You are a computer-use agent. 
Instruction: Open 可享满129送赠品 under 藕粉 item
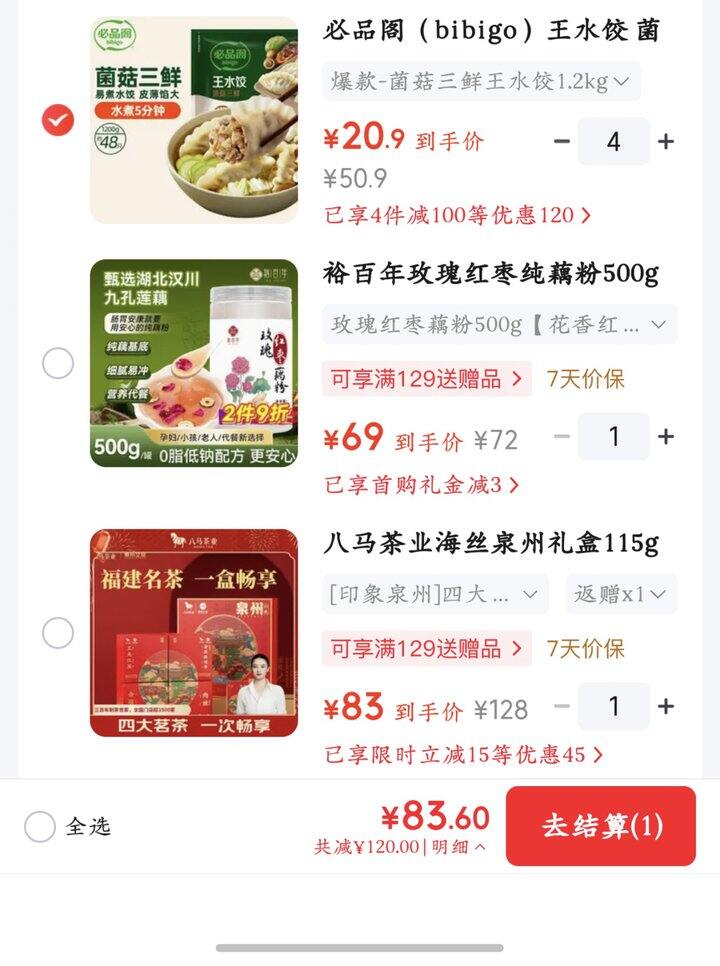point(426,379)
